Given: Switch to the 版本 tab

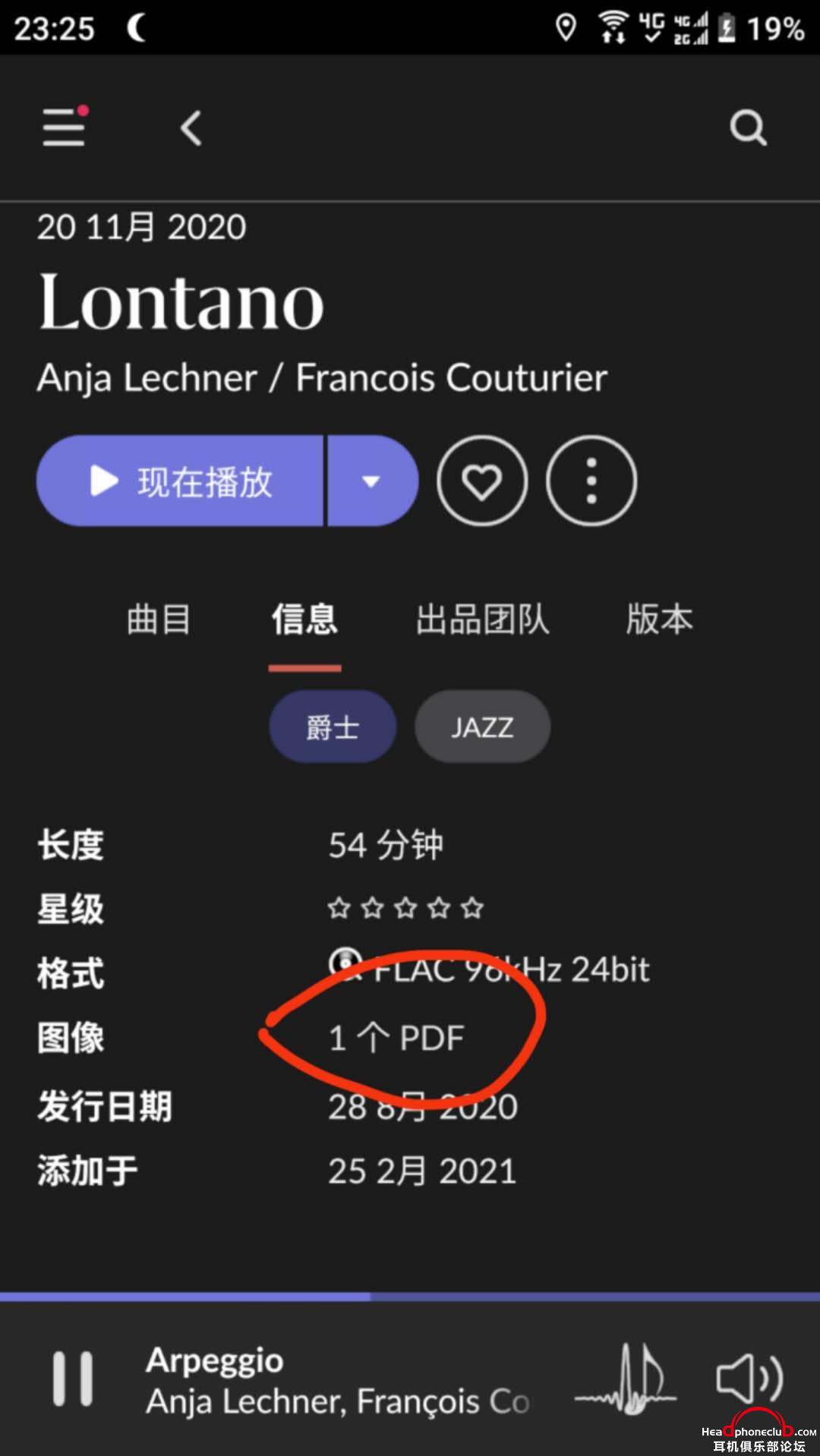Looking at the screenshot, I should point(659,619).
